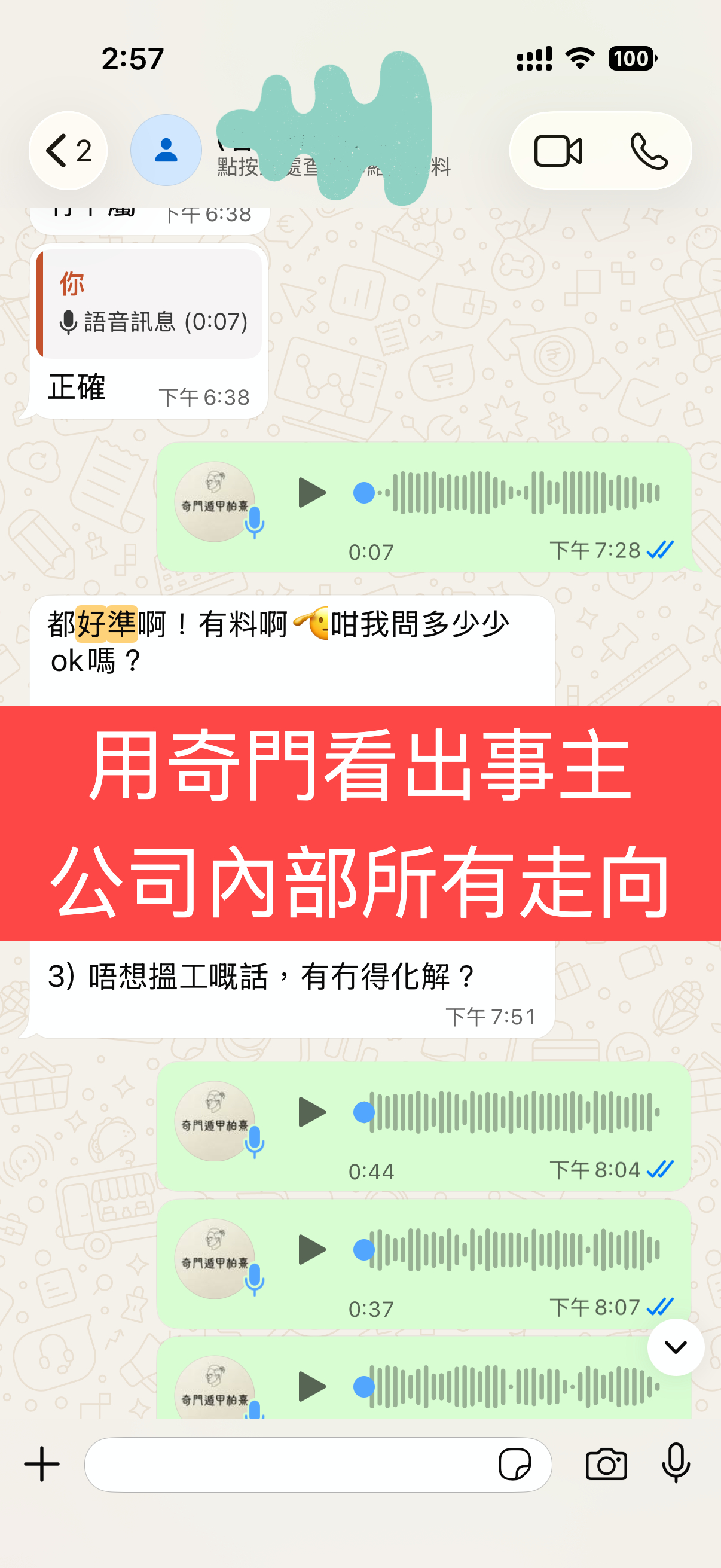
Task: Start a voice call
Action: click(x=649, y=151)
